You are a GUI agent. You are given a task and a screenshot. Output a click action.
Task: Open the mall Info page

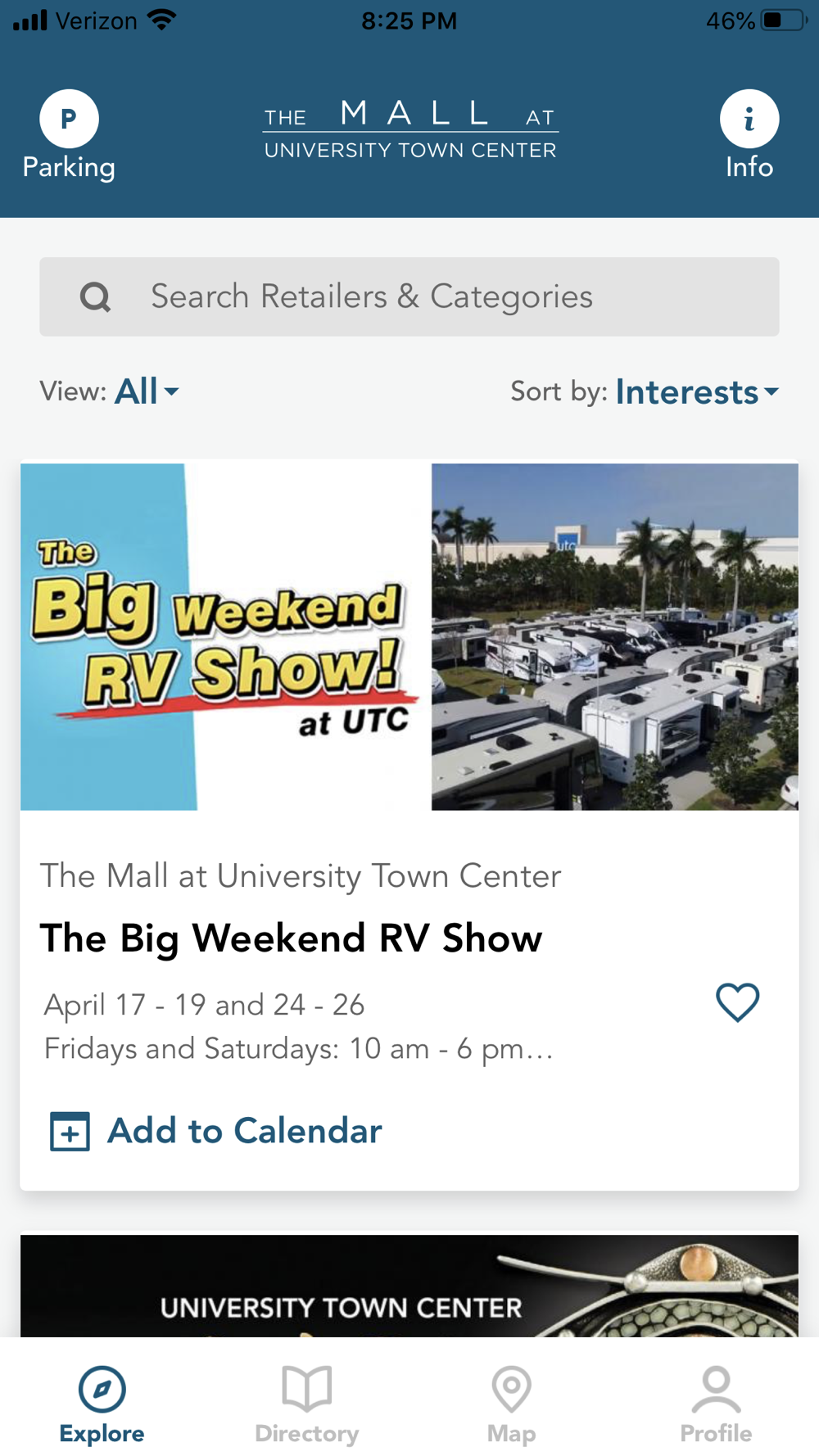[749, 135]
